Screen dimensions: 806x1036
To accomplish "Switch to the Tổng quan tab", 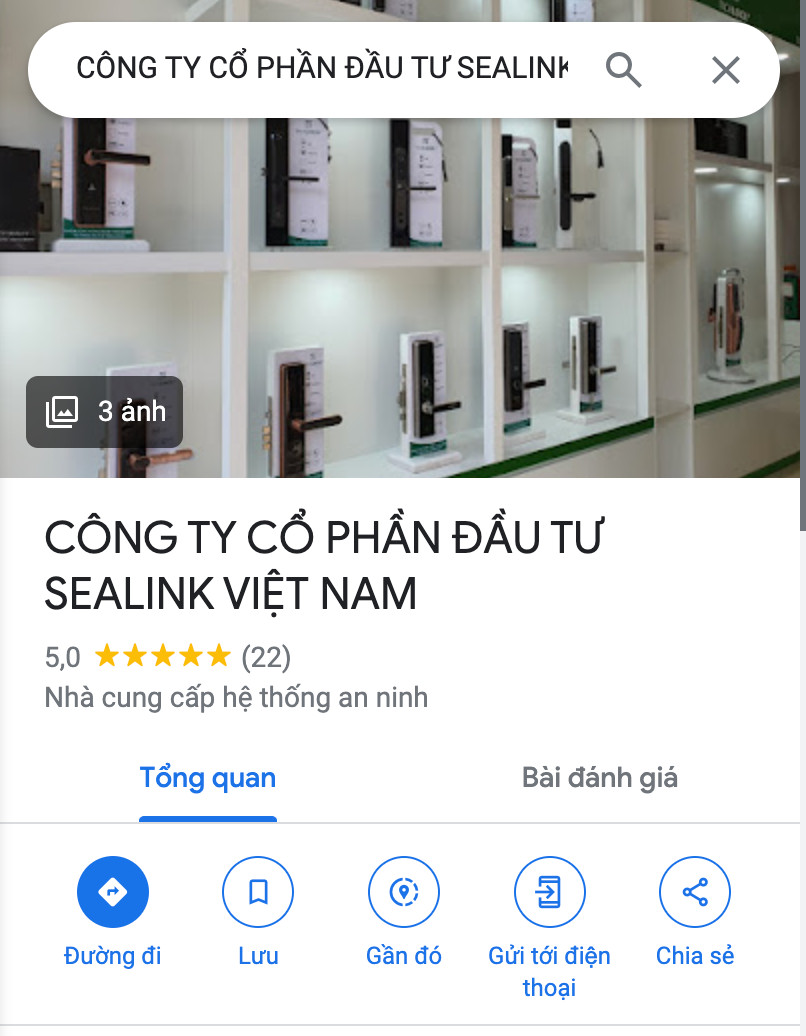I will click(x=208, y=779).
